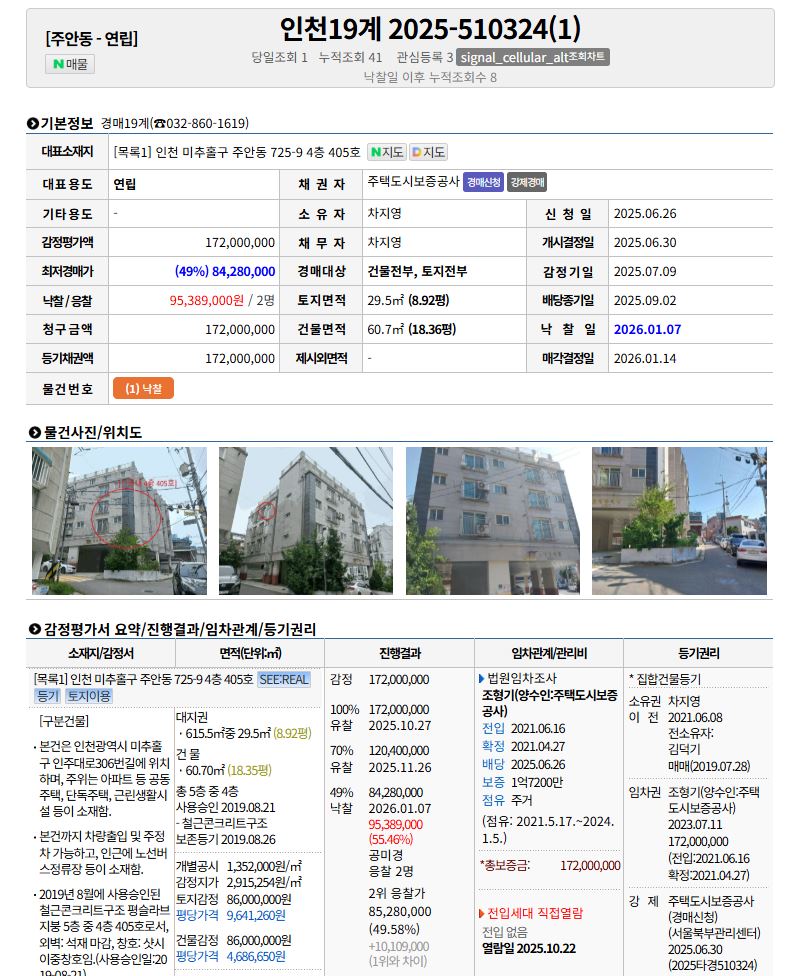This screenshot has width=804, height=976.
Task: Open the 조회차트 view chart
Action: tap(533, 57)
